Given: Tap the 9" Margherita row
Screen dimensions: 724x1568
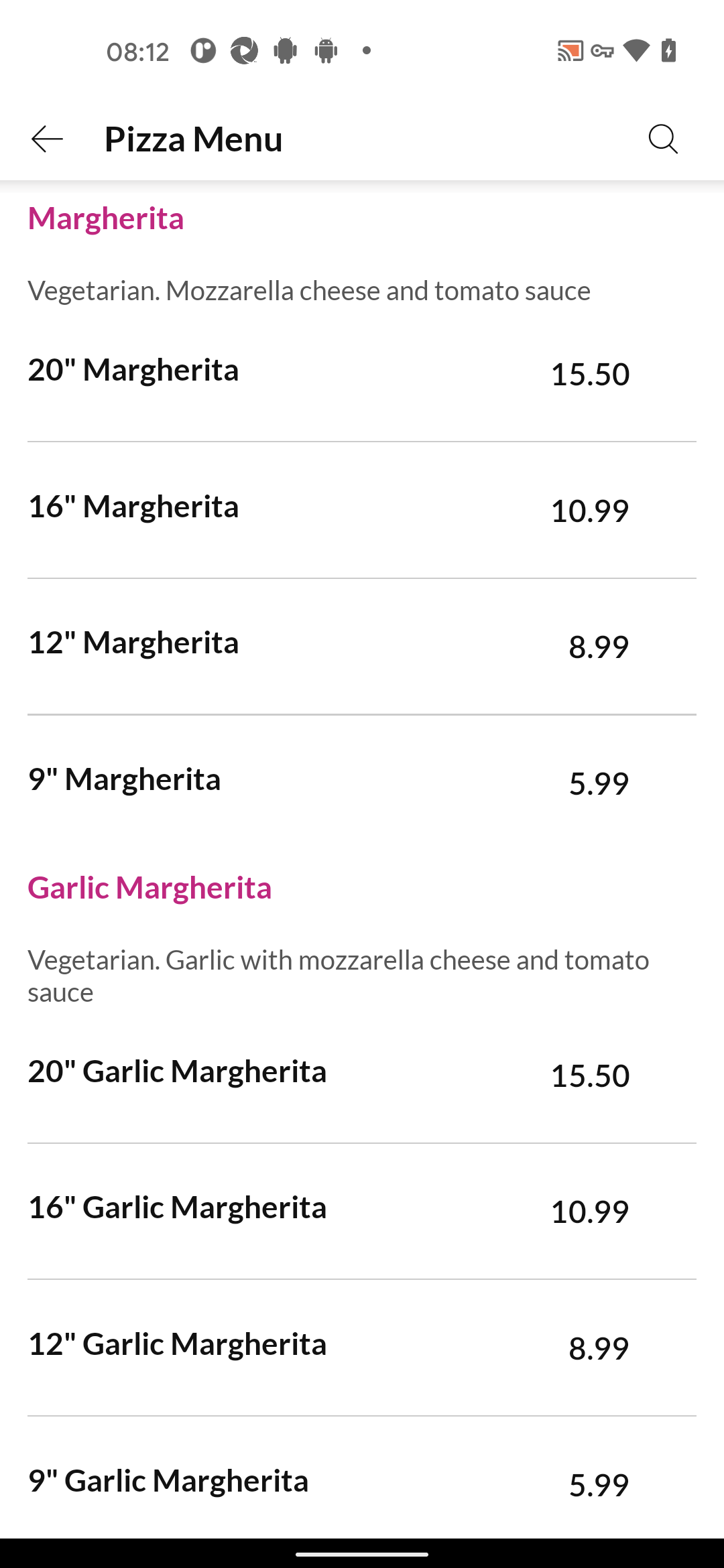Looking at the screenshot, I should click(362, 783).
